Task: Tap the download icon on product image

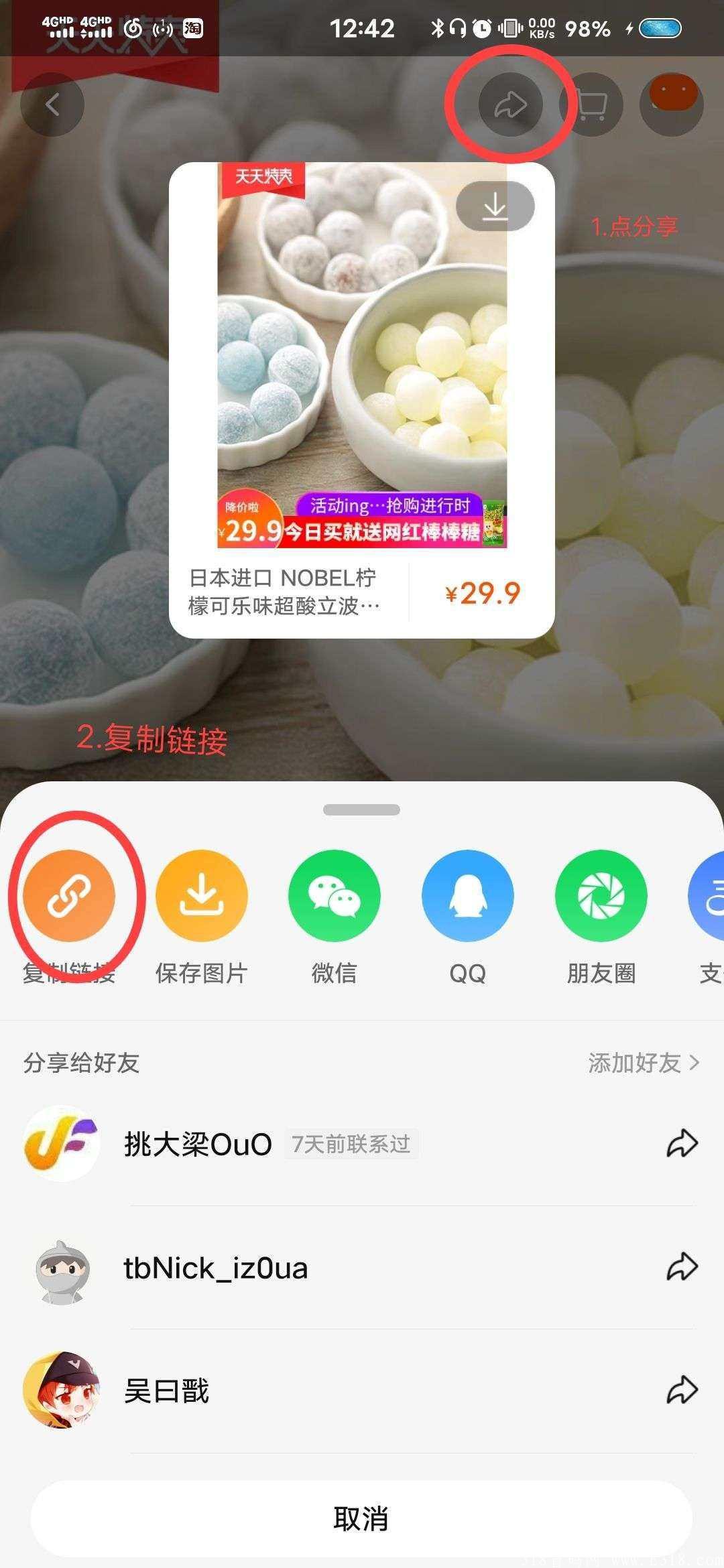Action: [495, 206]
